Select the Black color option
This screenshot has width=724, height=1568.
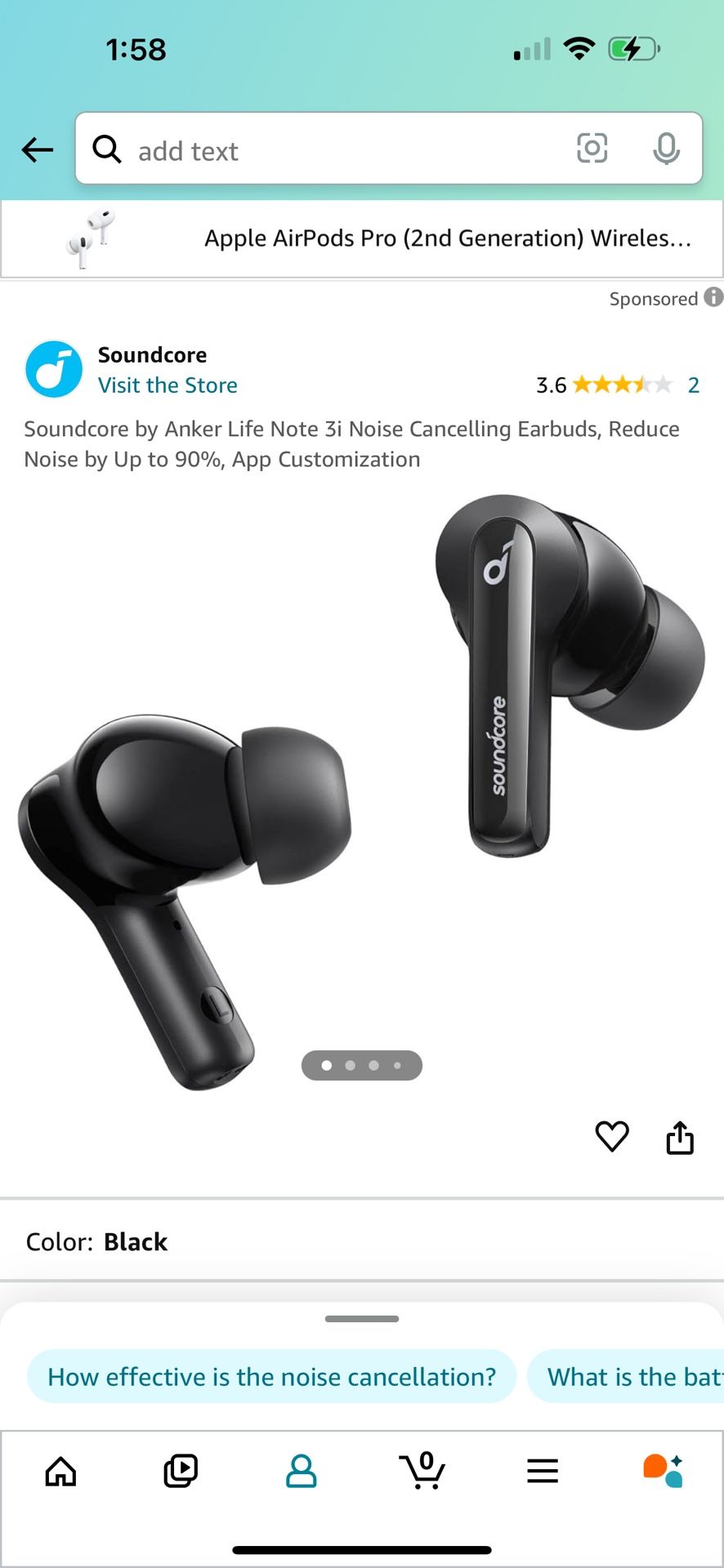[136, 1241]
